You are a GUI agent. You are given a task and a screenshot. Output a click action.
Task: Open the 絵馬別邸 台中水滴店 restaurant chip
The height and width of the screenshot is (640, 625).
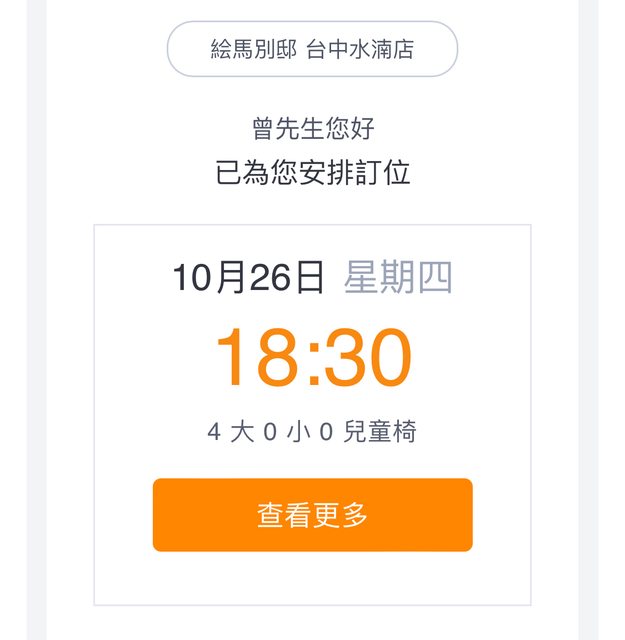(x=312, y=49)
